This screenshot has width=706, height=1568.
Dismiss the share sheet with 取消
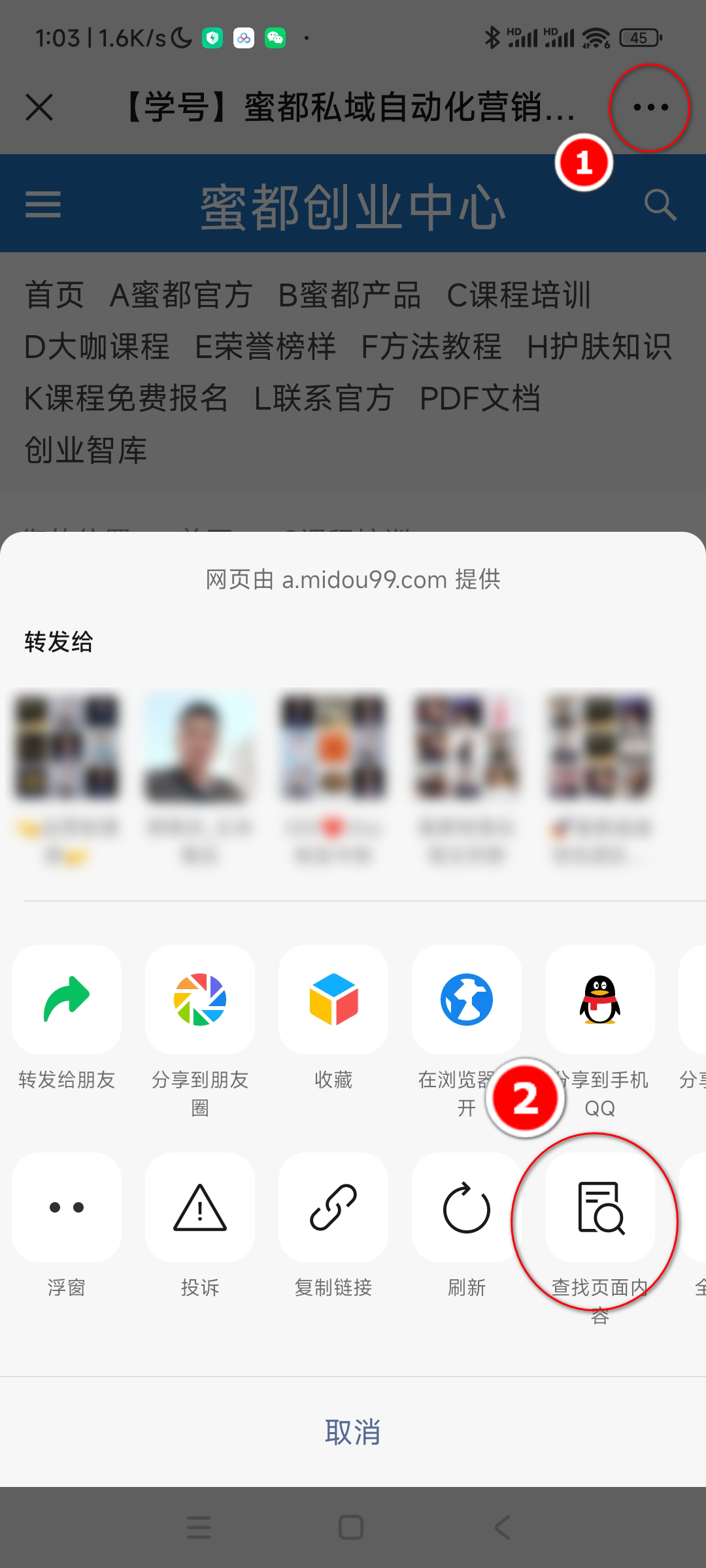click(353, 1432)
